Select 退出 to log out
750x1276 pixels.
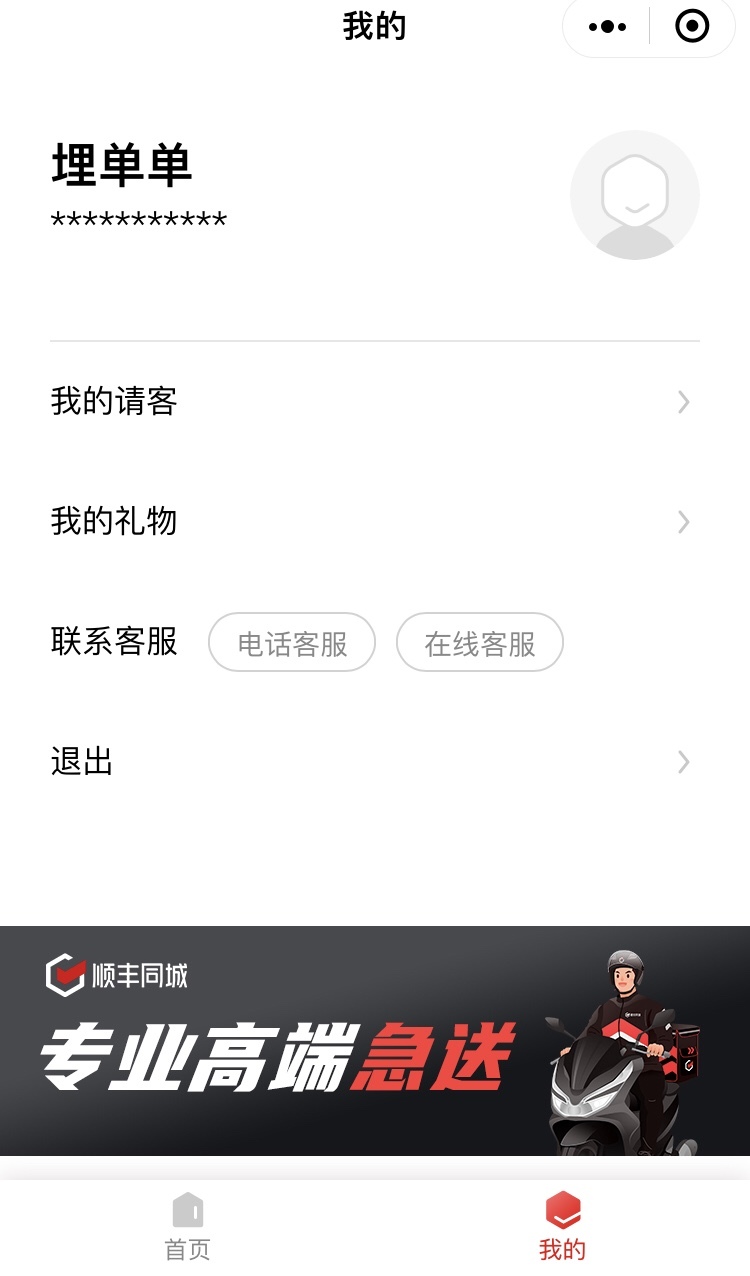pyautogui.click(x=375, y=762)
